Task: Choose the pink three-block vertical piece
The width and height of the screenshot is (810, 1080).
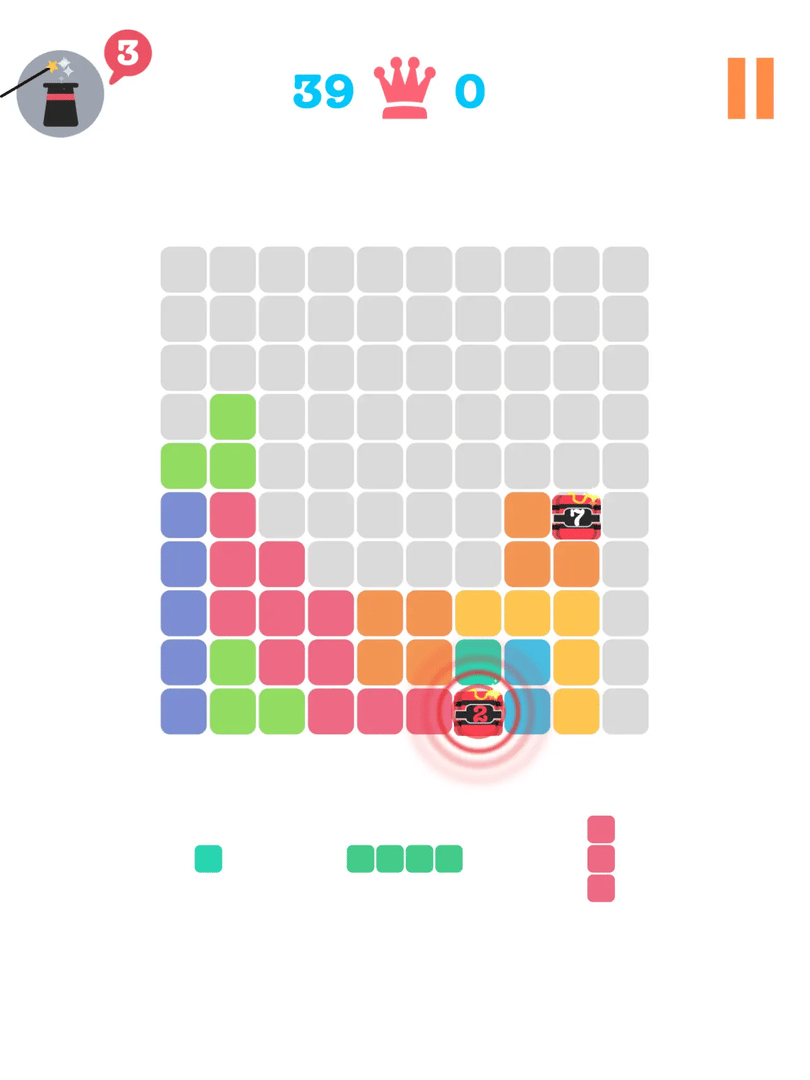Action: [x=601, y=859]
